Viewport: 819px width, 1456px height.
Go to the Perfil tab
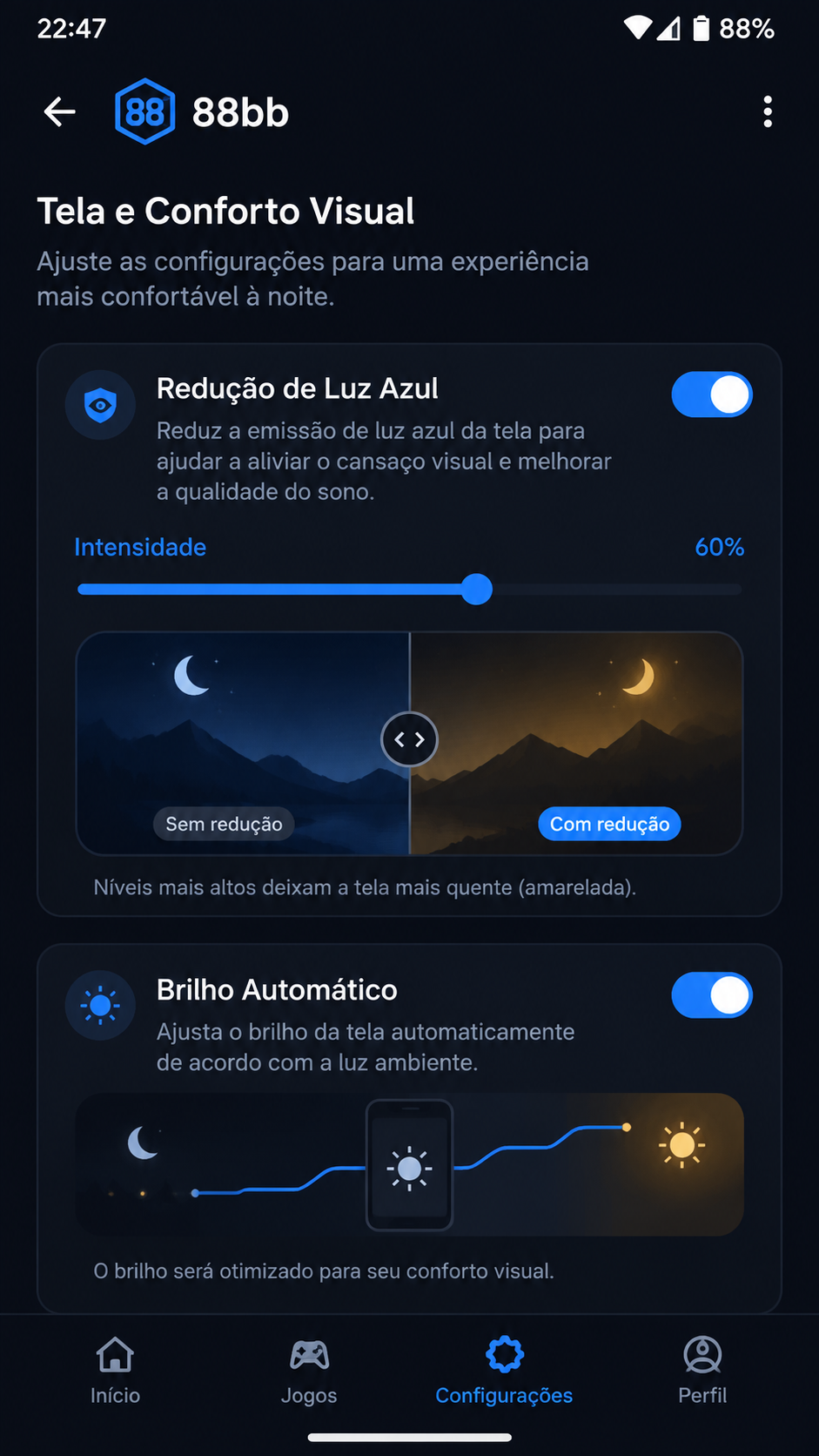point(702,1372)
